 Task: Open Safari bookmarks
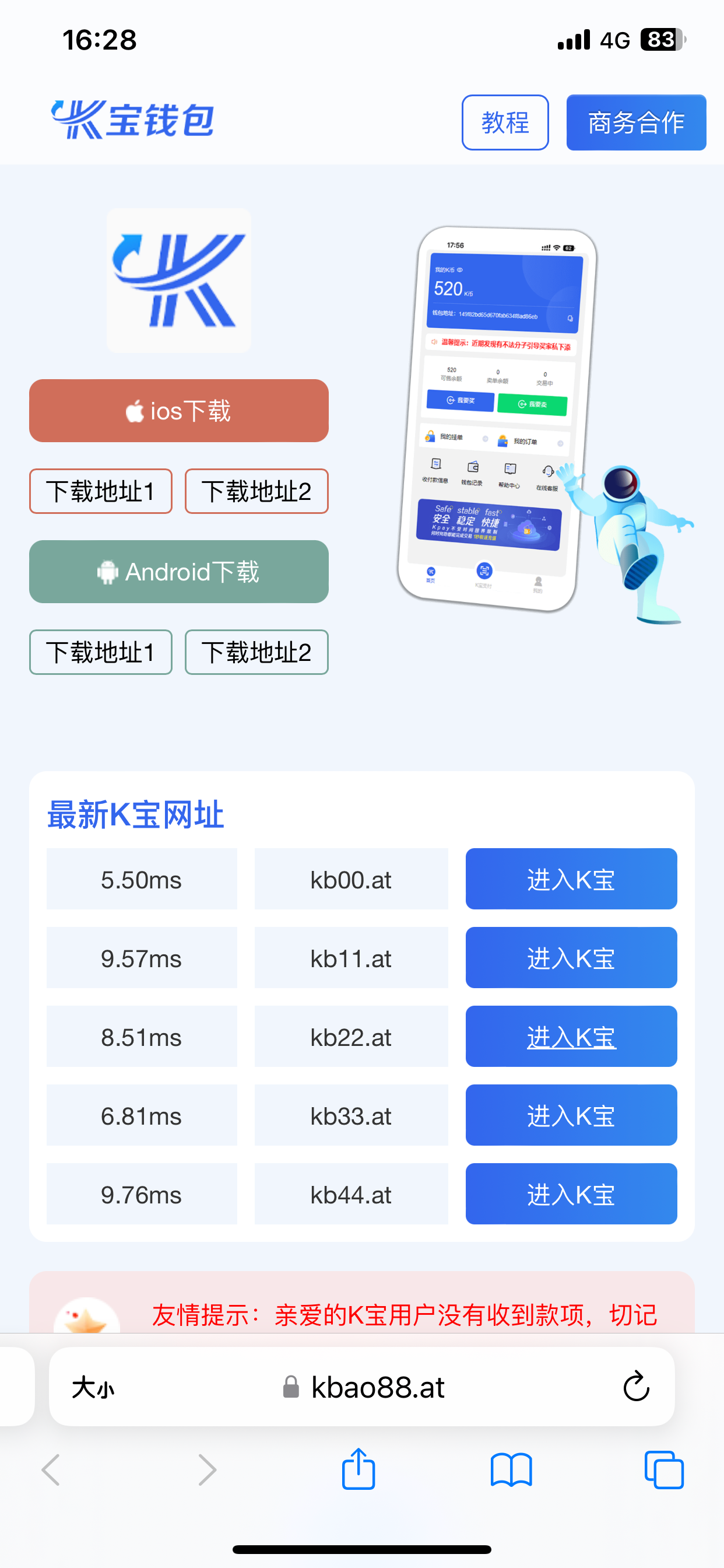[511, 1469]
